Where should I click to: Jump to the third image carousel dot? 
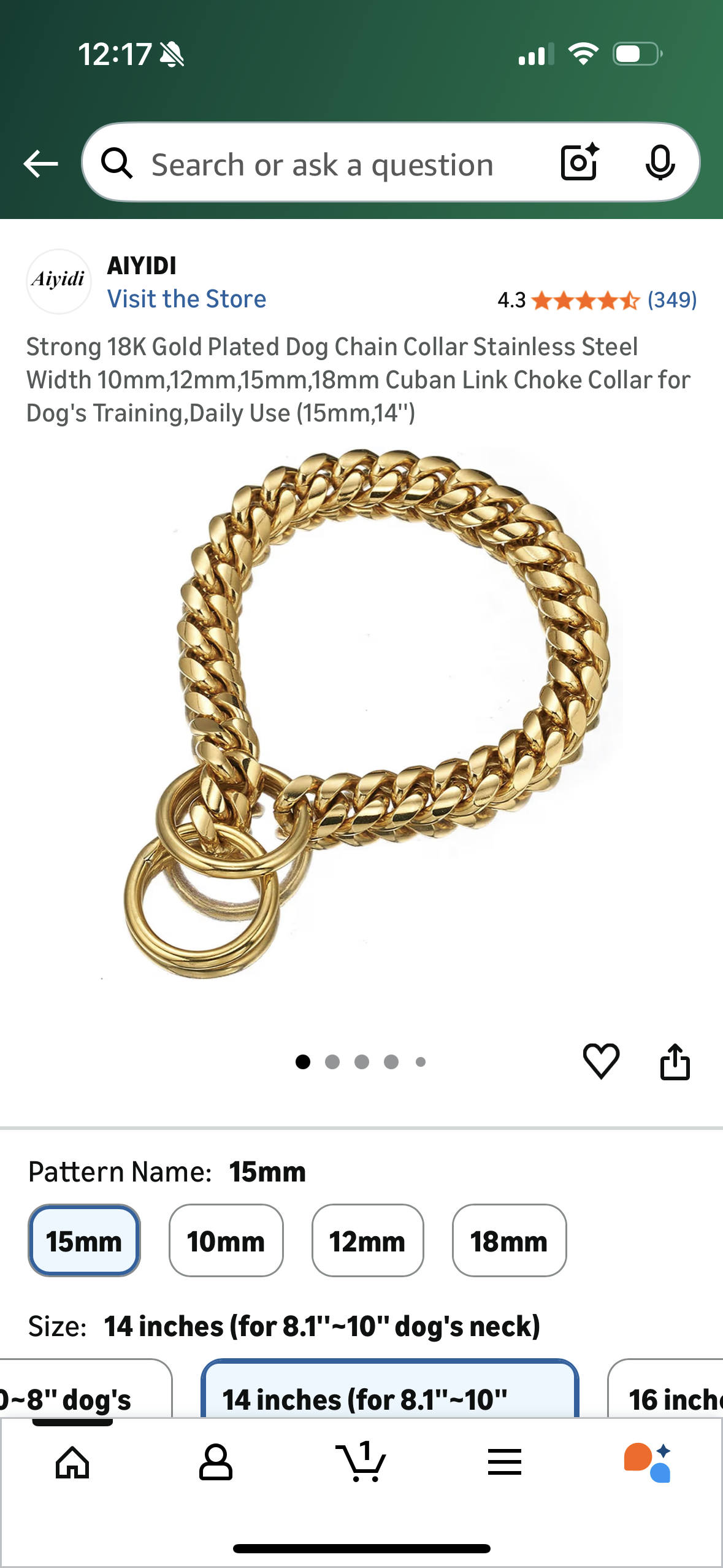[362, 1062]
